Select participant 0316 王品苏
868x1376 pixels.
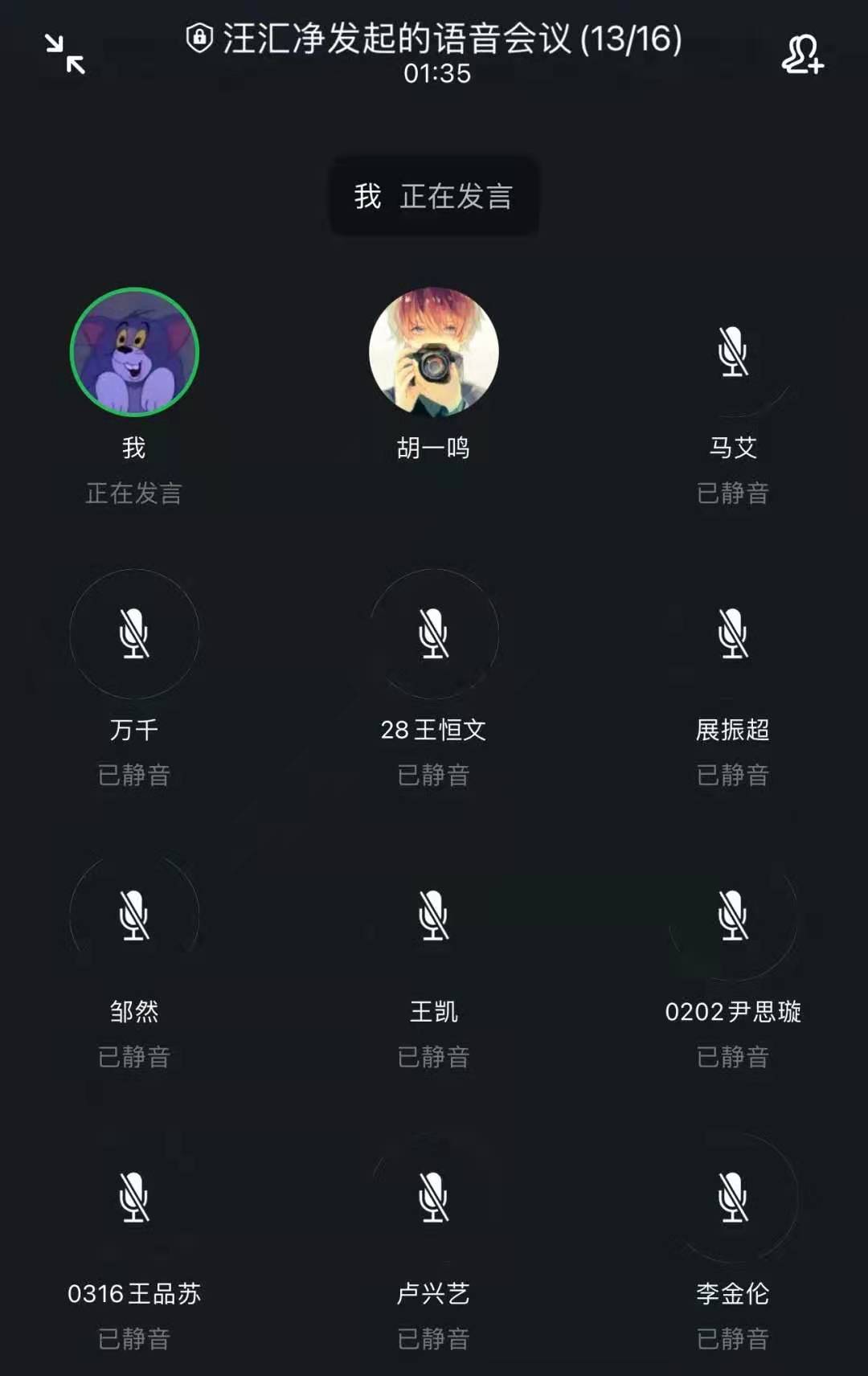134,1198
